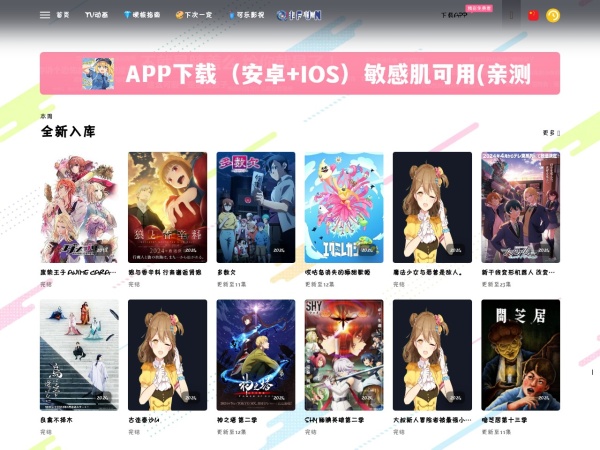Open the yellow history clock icon

553,15
